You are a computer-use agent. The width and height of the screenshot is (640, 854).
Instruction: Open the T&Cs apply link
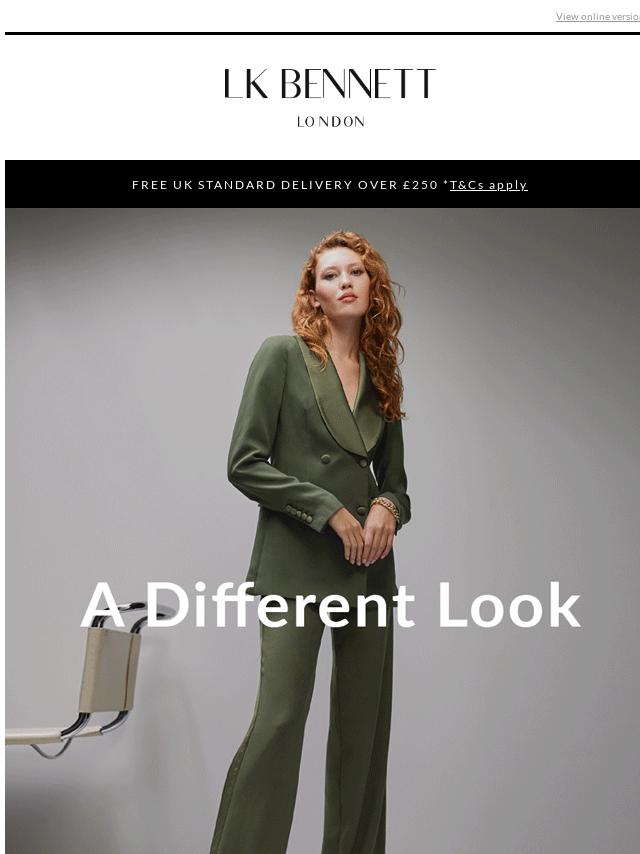point(488,185)
